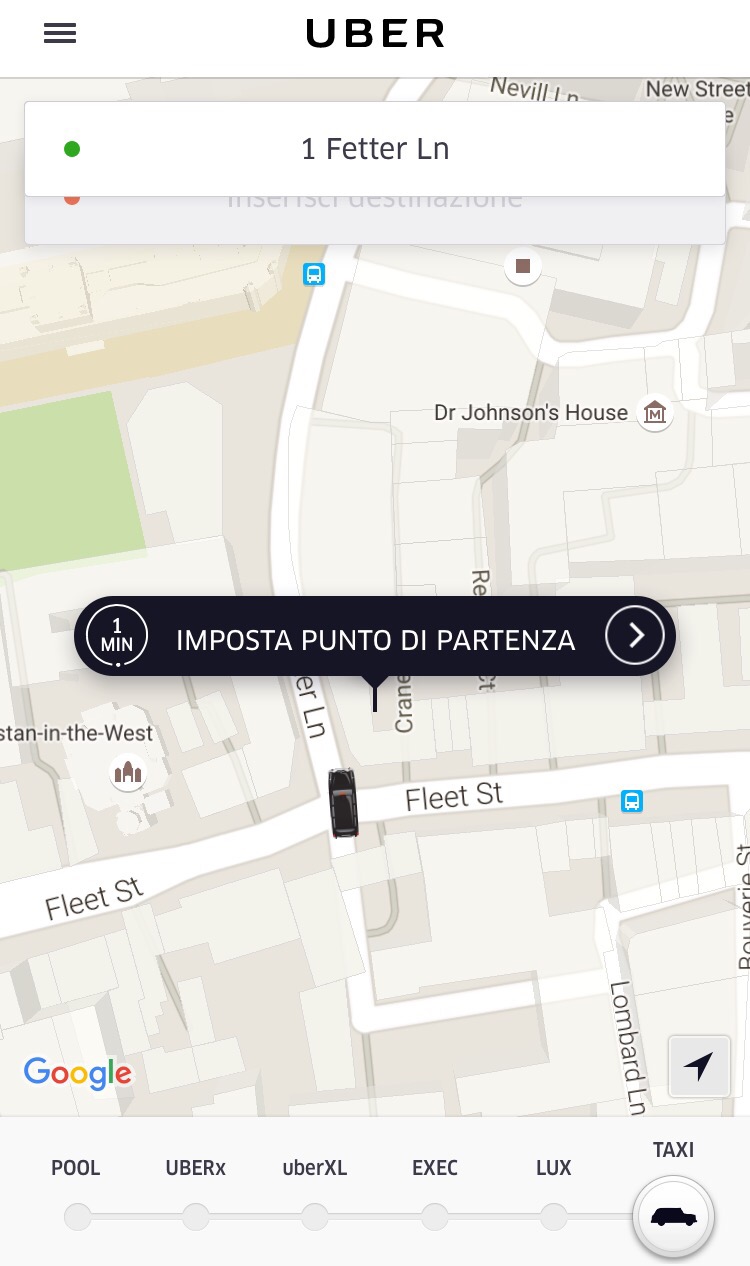
Task: Select the POOL ride option
Action: click(77, 1216)
